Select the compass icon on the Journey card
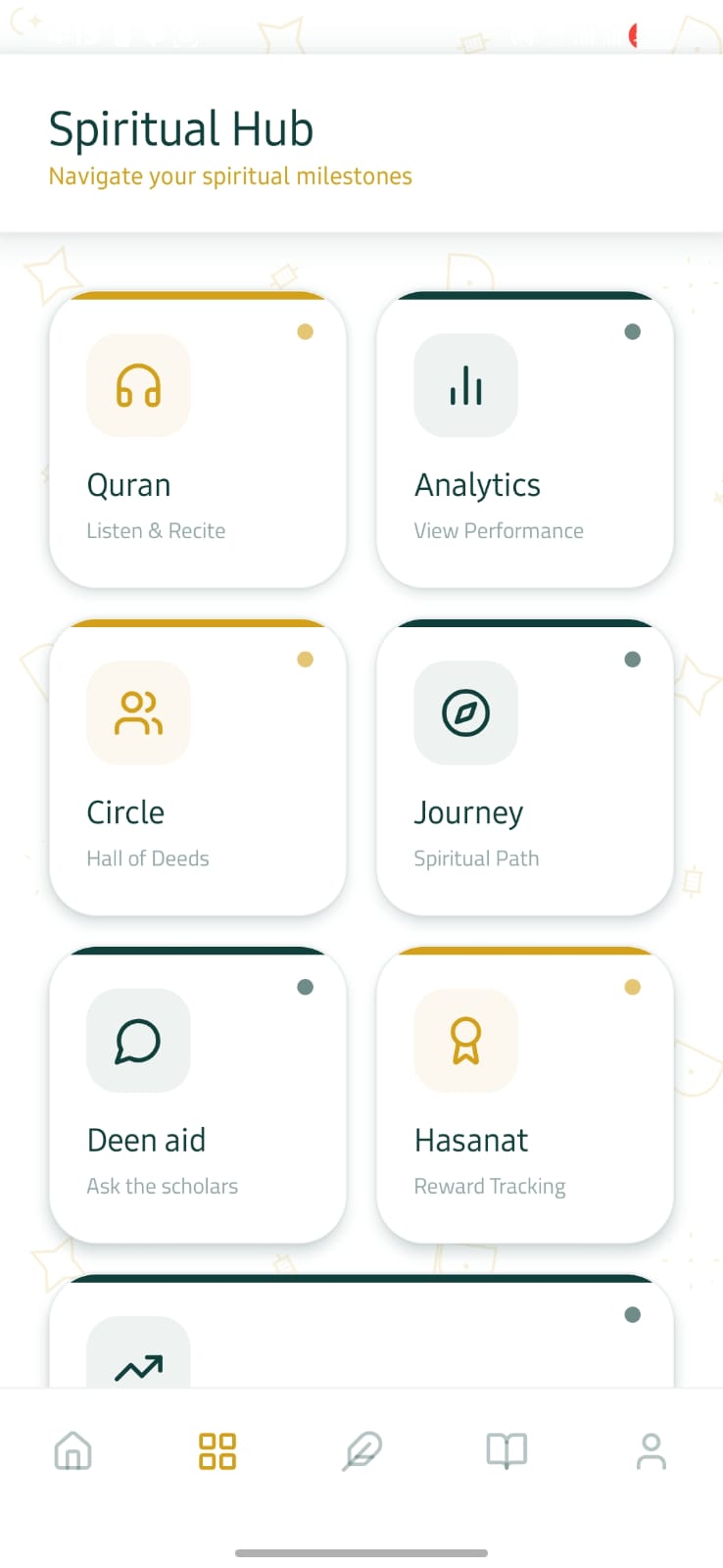Screen dimensions: 723x1568 click(x=465, y=712)
